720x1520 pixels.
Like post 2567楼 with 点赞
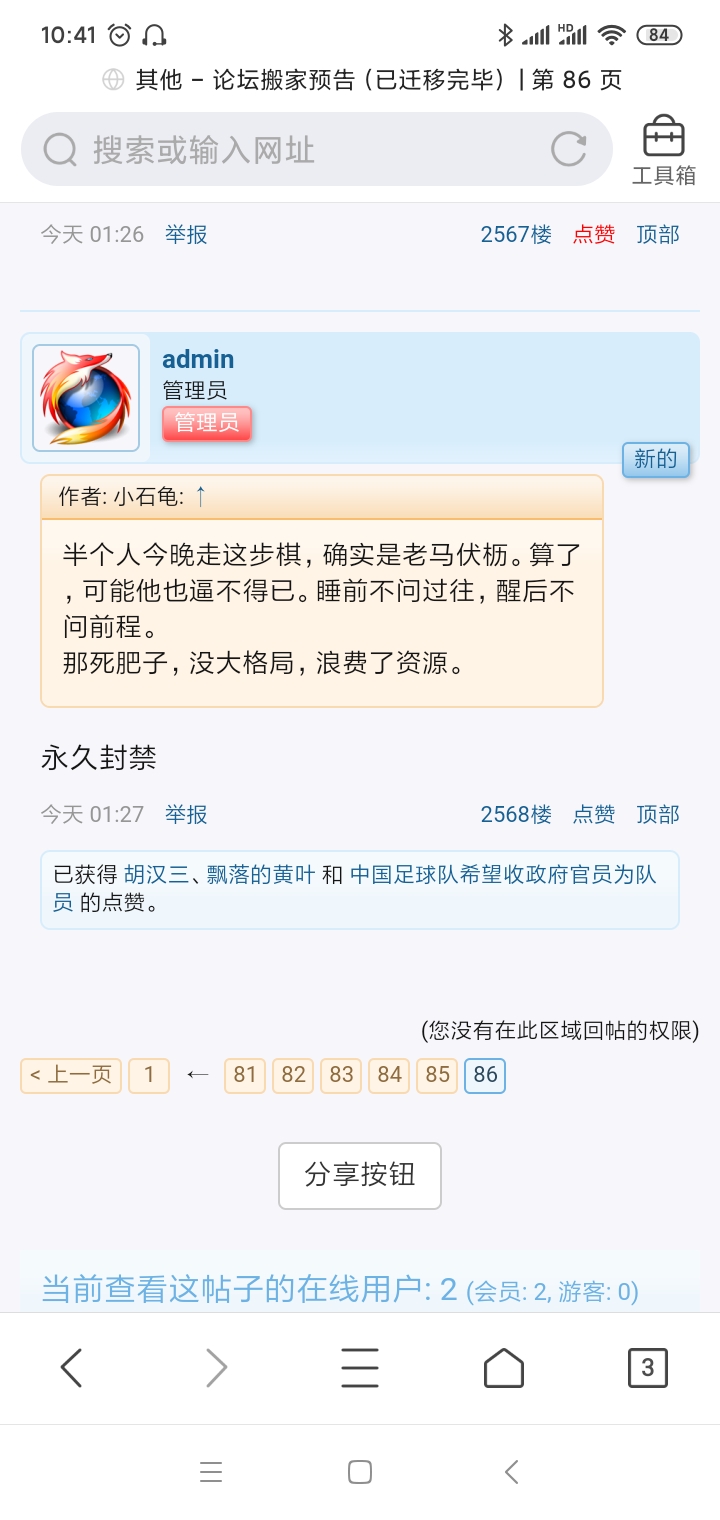click(x=593, y=235)
